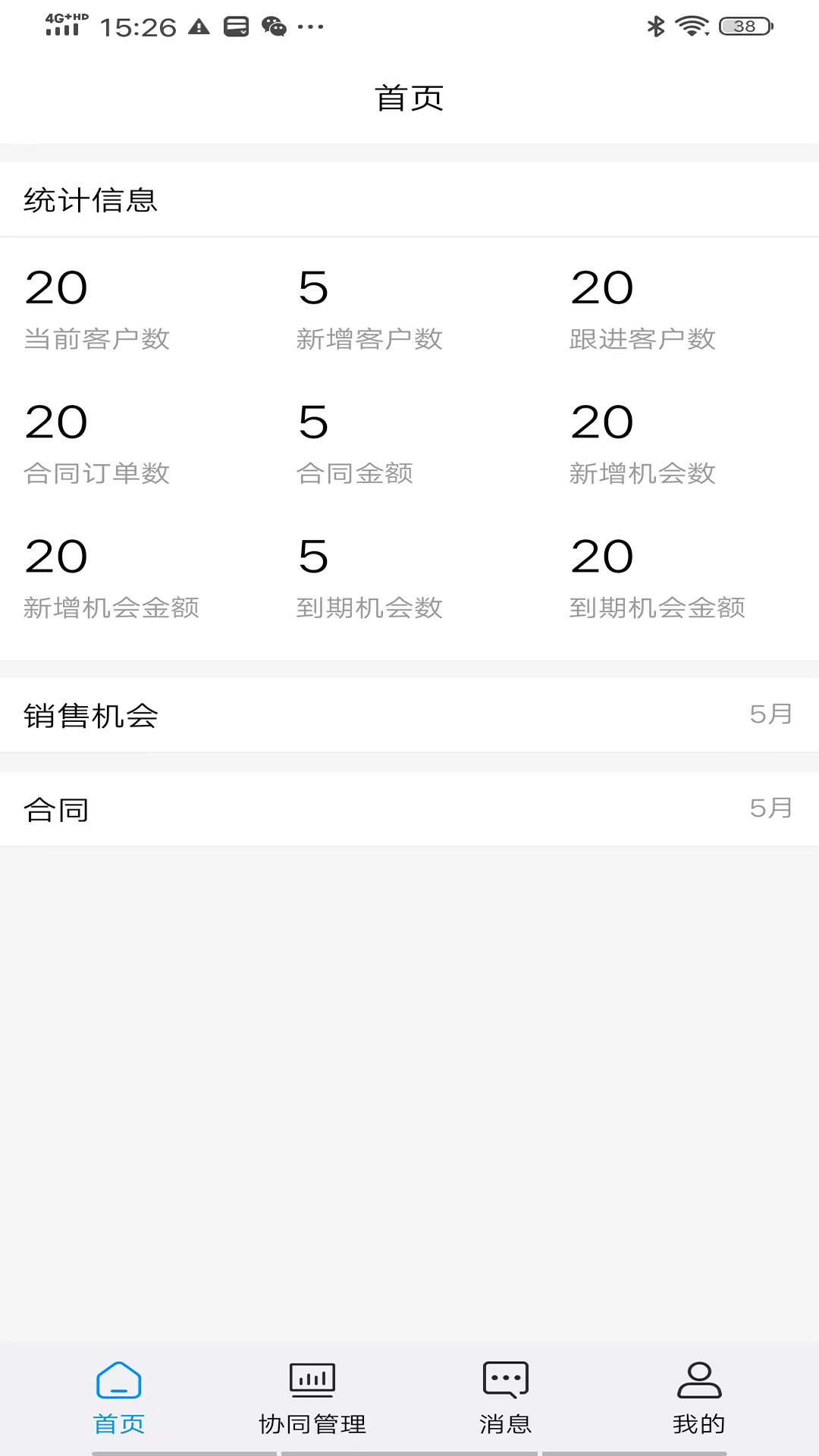This screenshot has width=819, height=1456.
Task: Open the 销售机会 section
Action: [92, 714]
